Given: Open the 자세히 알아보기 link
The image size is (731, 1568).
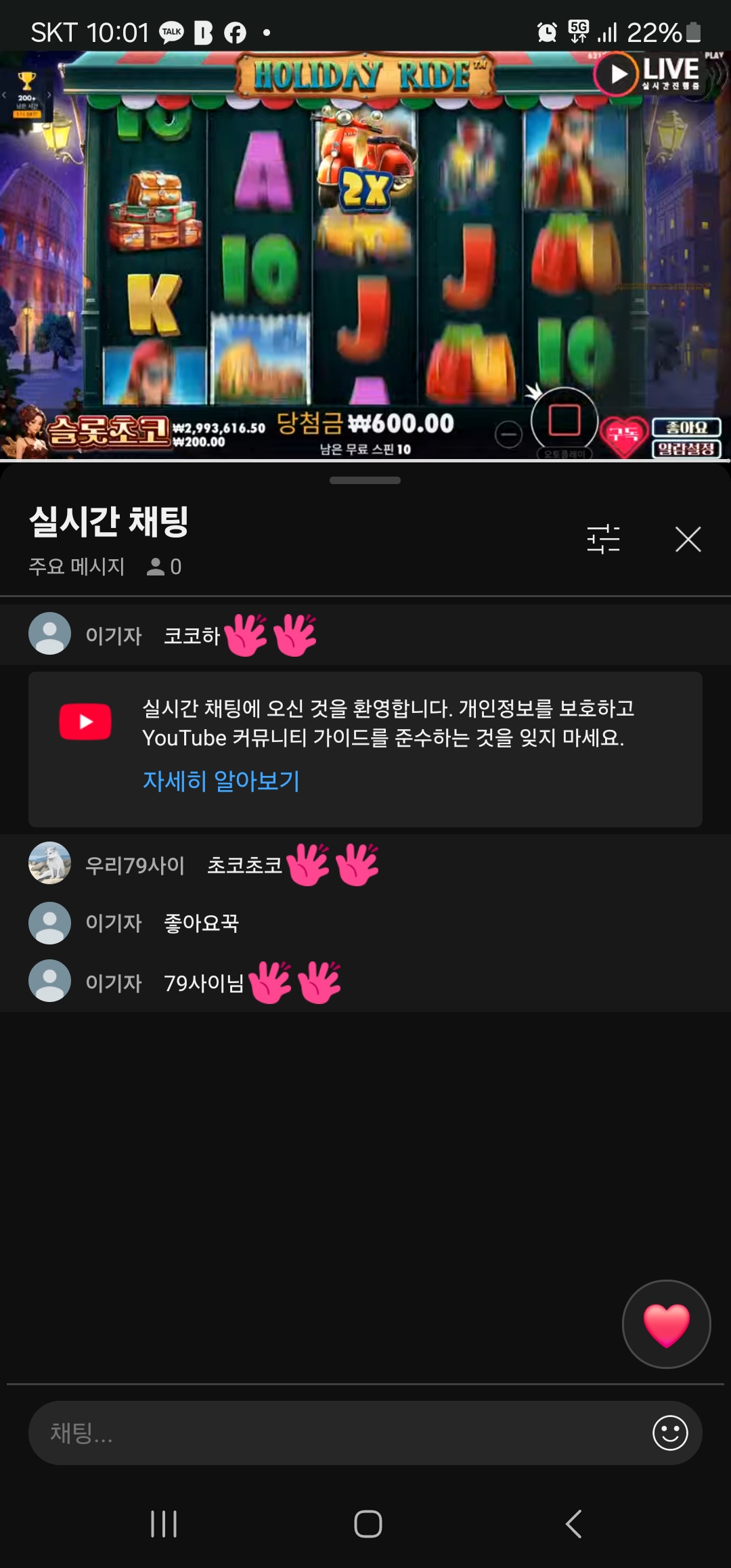Looking at the screenshot, I should point(221,781).
